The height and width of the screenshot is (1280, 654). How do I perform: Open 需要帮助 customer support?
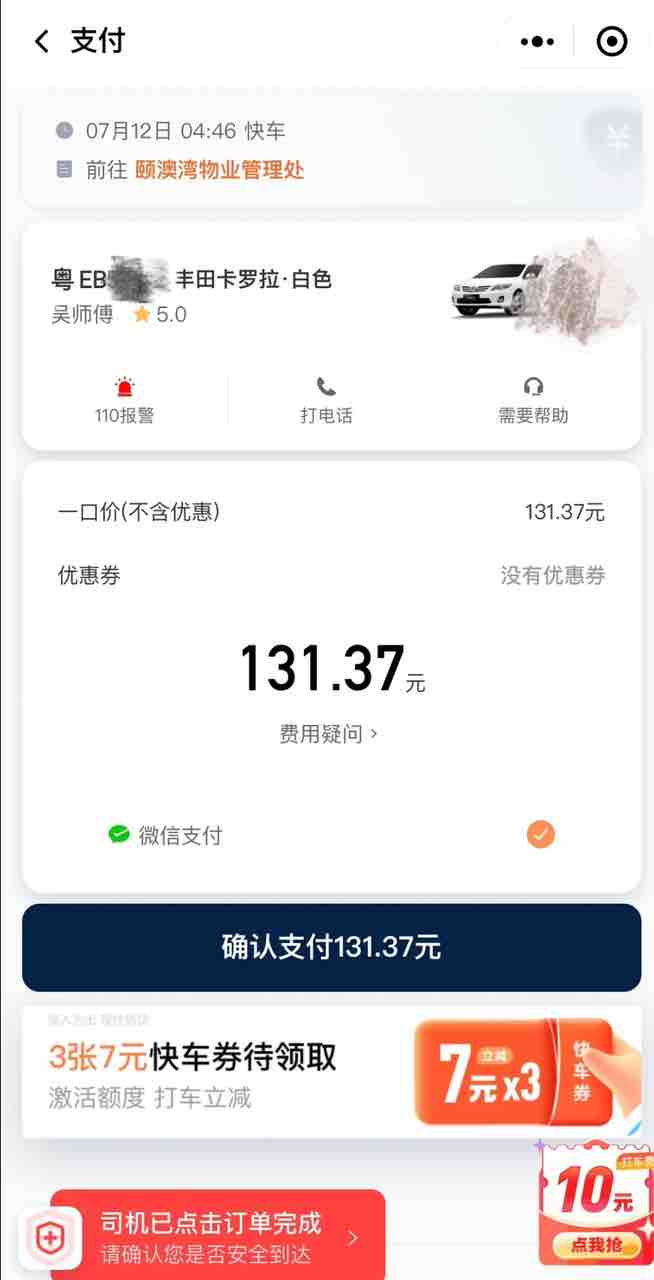point(533,401)
